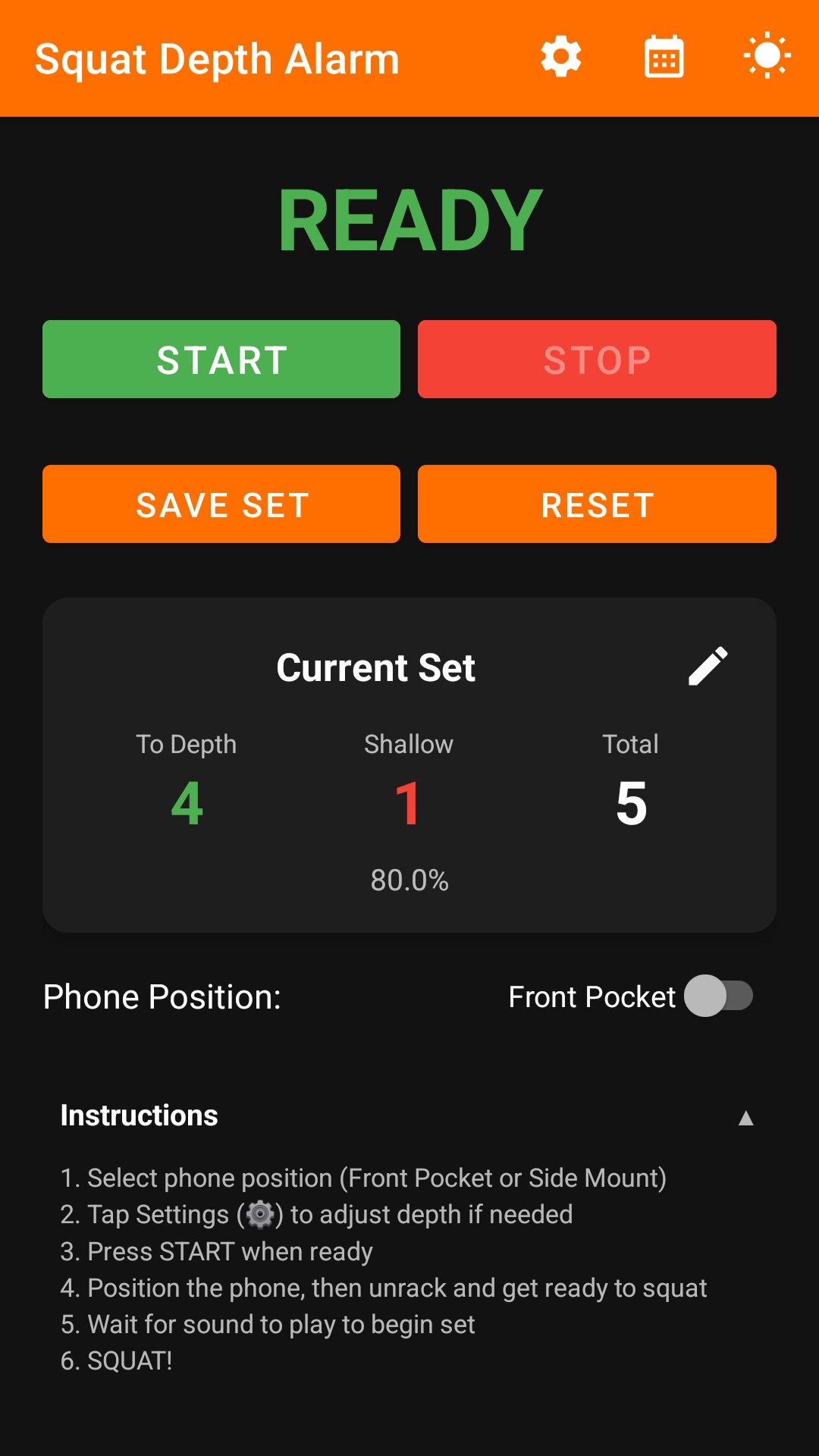Click the green To Depth count
Viewport: 819px width, 1456px height.
tap(187, 802)
